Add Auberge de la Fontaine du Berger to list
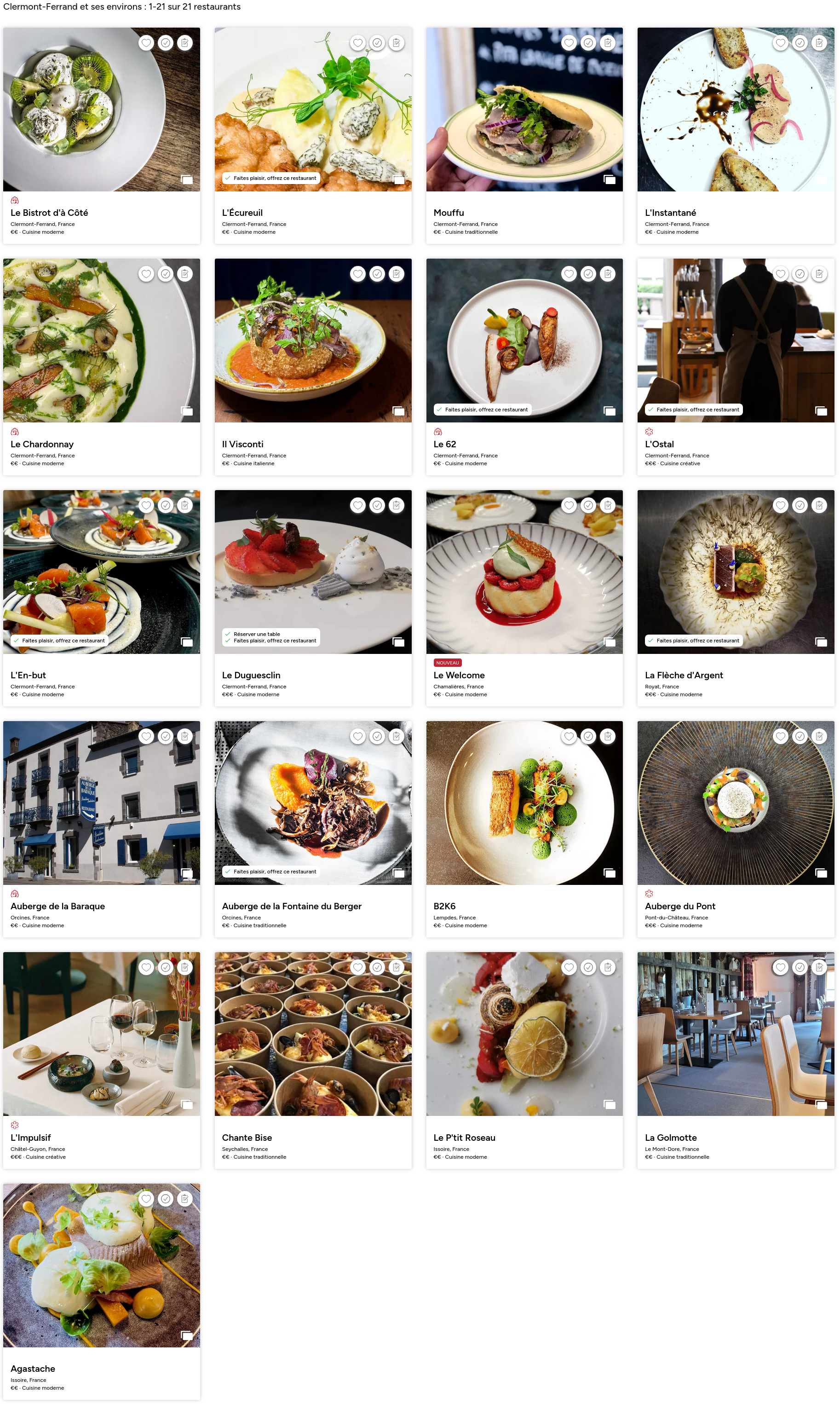The width and height of the screenshot is (840, 1404). (396, 737)
